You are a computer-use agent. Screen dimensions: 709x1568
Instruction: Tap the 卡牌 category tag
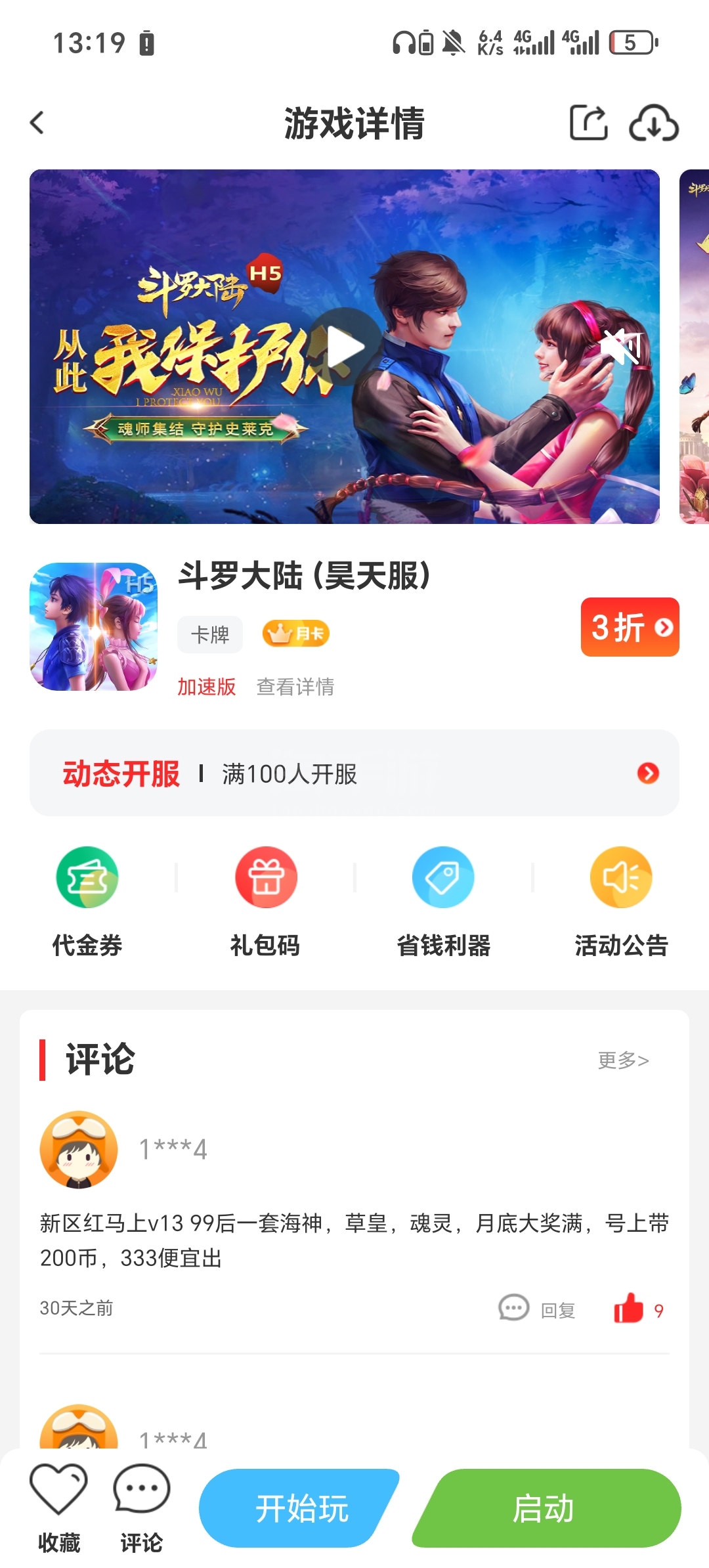(x=210, y=634)
